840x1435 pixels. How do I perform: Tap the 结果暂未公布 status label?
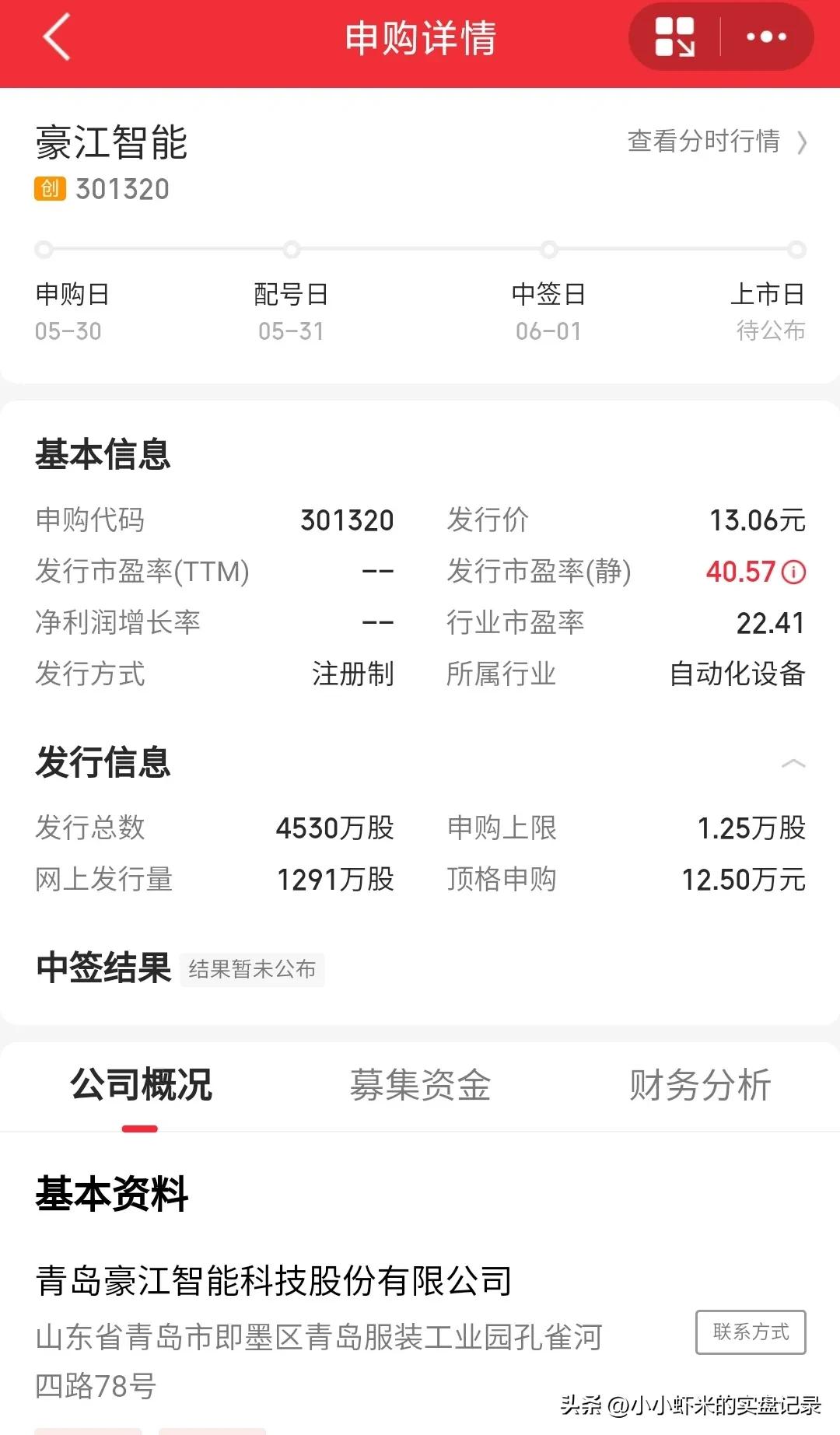pos(251,970)
